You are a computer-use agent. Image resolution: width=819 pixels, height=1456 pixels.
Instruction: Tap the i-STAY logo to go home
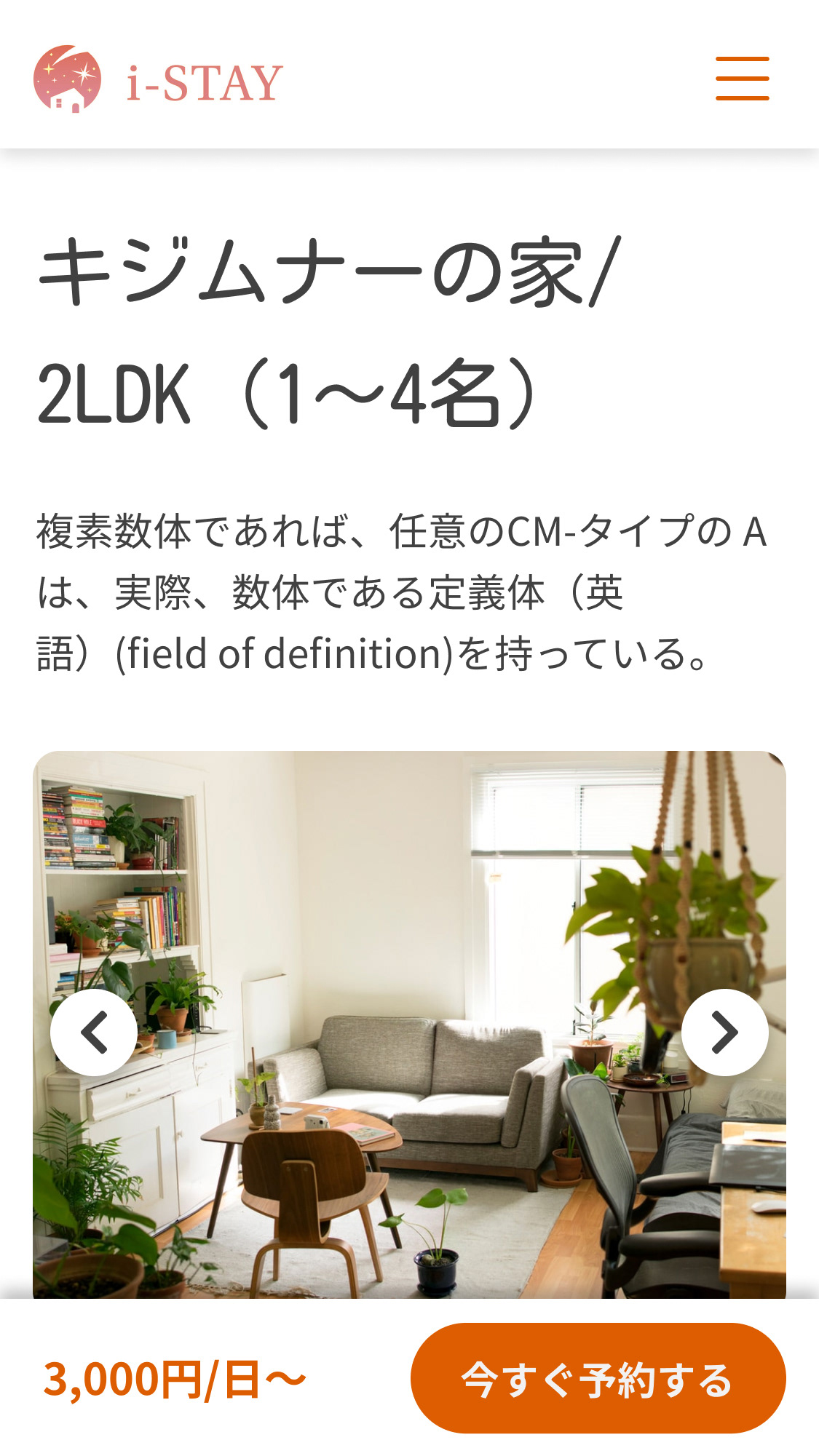pyautogui.click(x=158, y=79)
